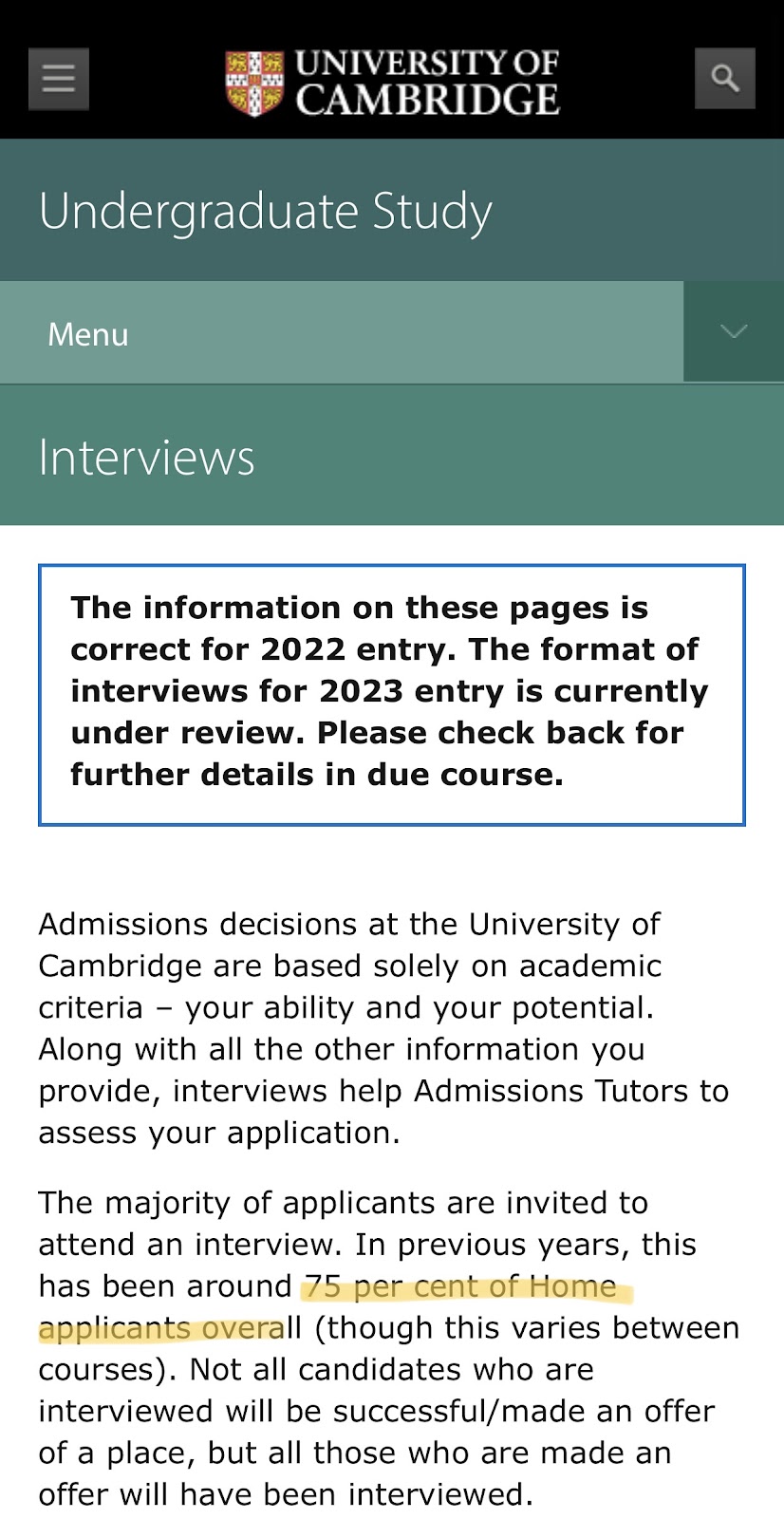Go to University of Cambridge homepage logo
Image resolution: width=784 pixels, height=1519 pixels.
(x=393, y=83)
